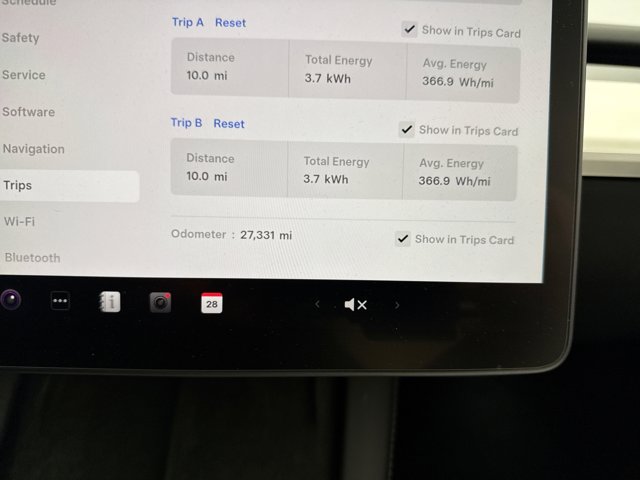This screenshot has height=480, width=640.
Task: Open the three-dot app launcher
Action: tap(61, 301)
